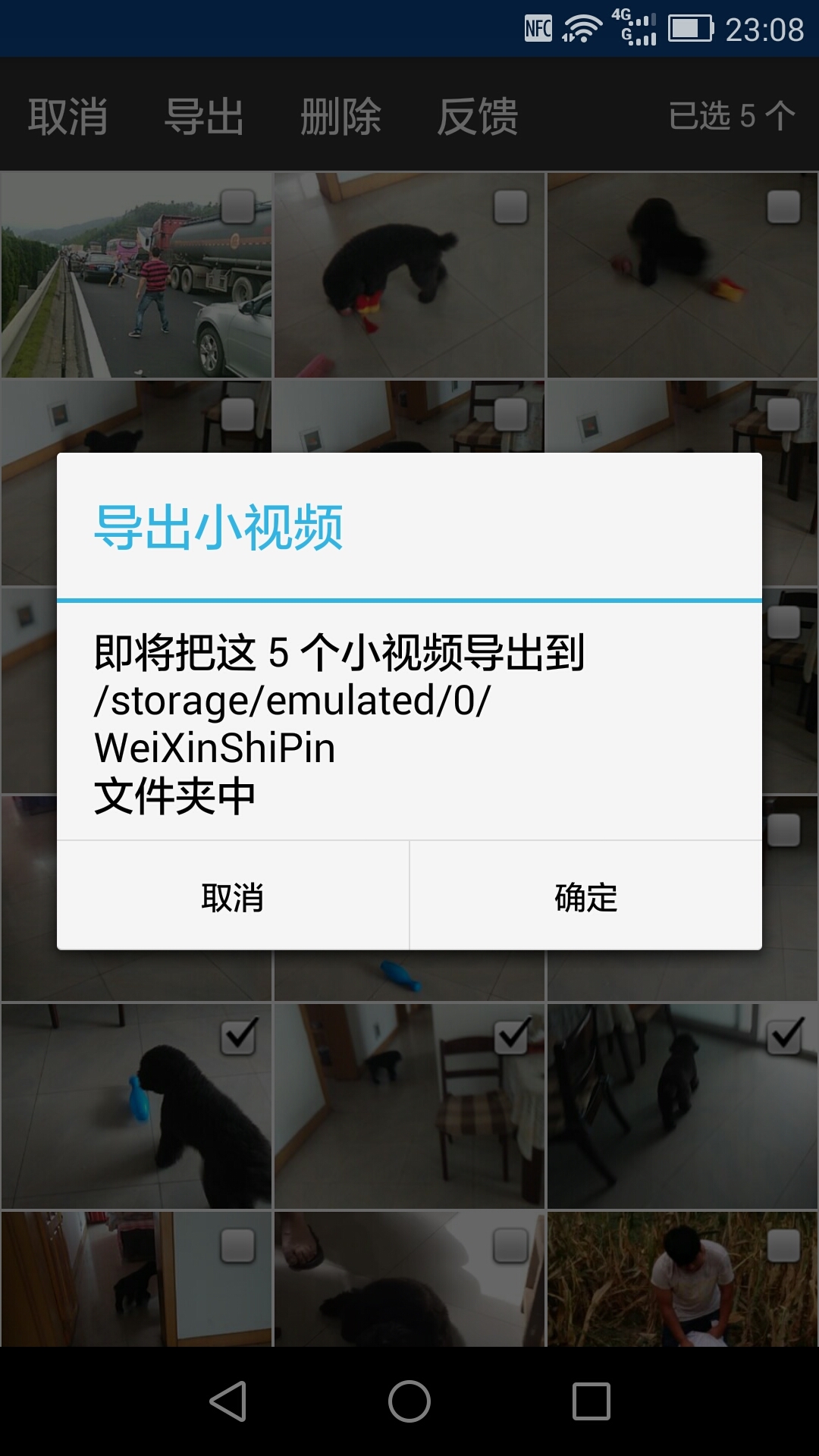Image resolution: width=819 pixels, height=1456 pixels.
Task: Tap 取消 in the export dialog
Action: click(233, 896)
